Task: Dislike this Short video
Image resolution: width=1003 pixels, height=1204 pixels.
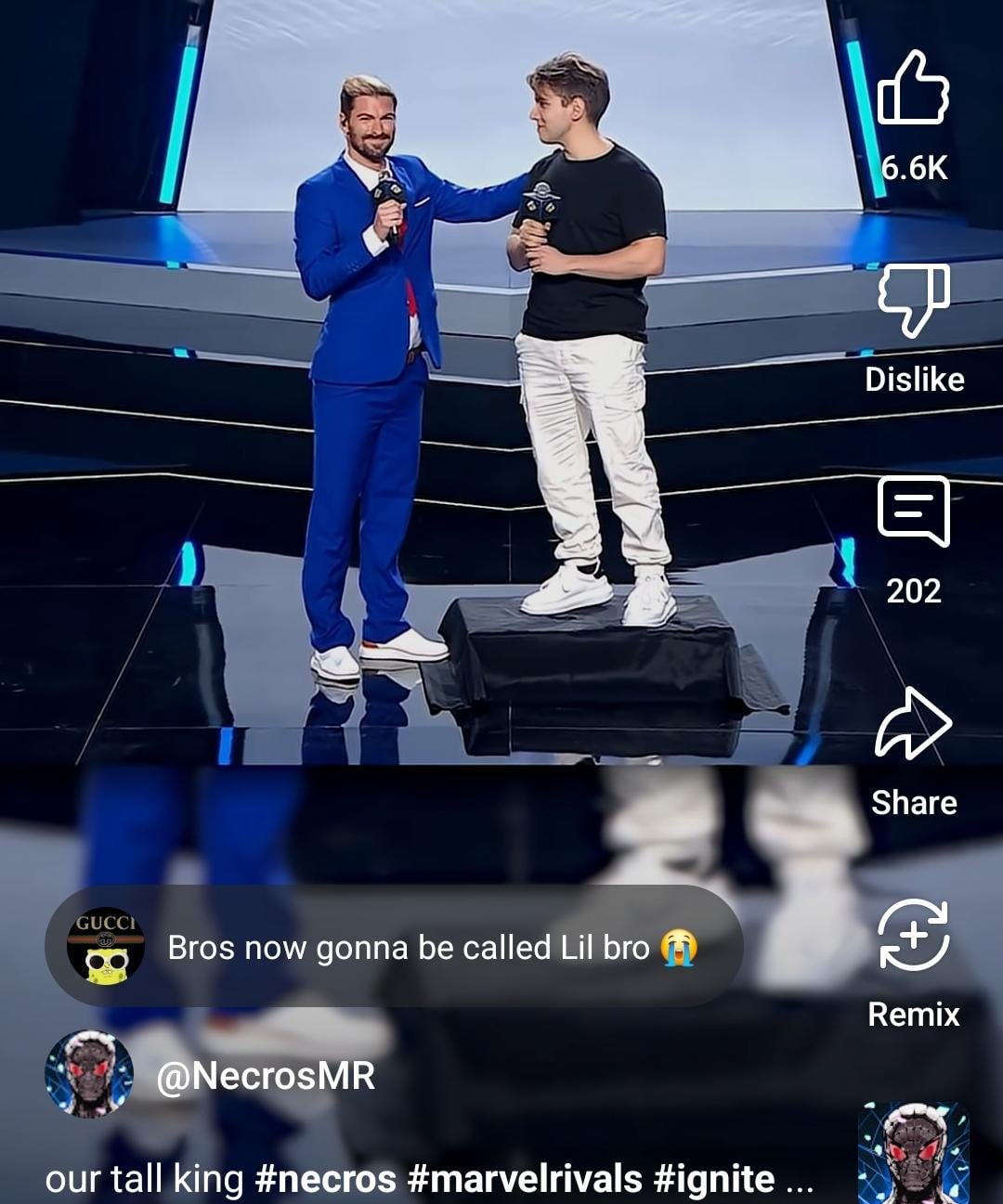Action: (x=913, y=301)
